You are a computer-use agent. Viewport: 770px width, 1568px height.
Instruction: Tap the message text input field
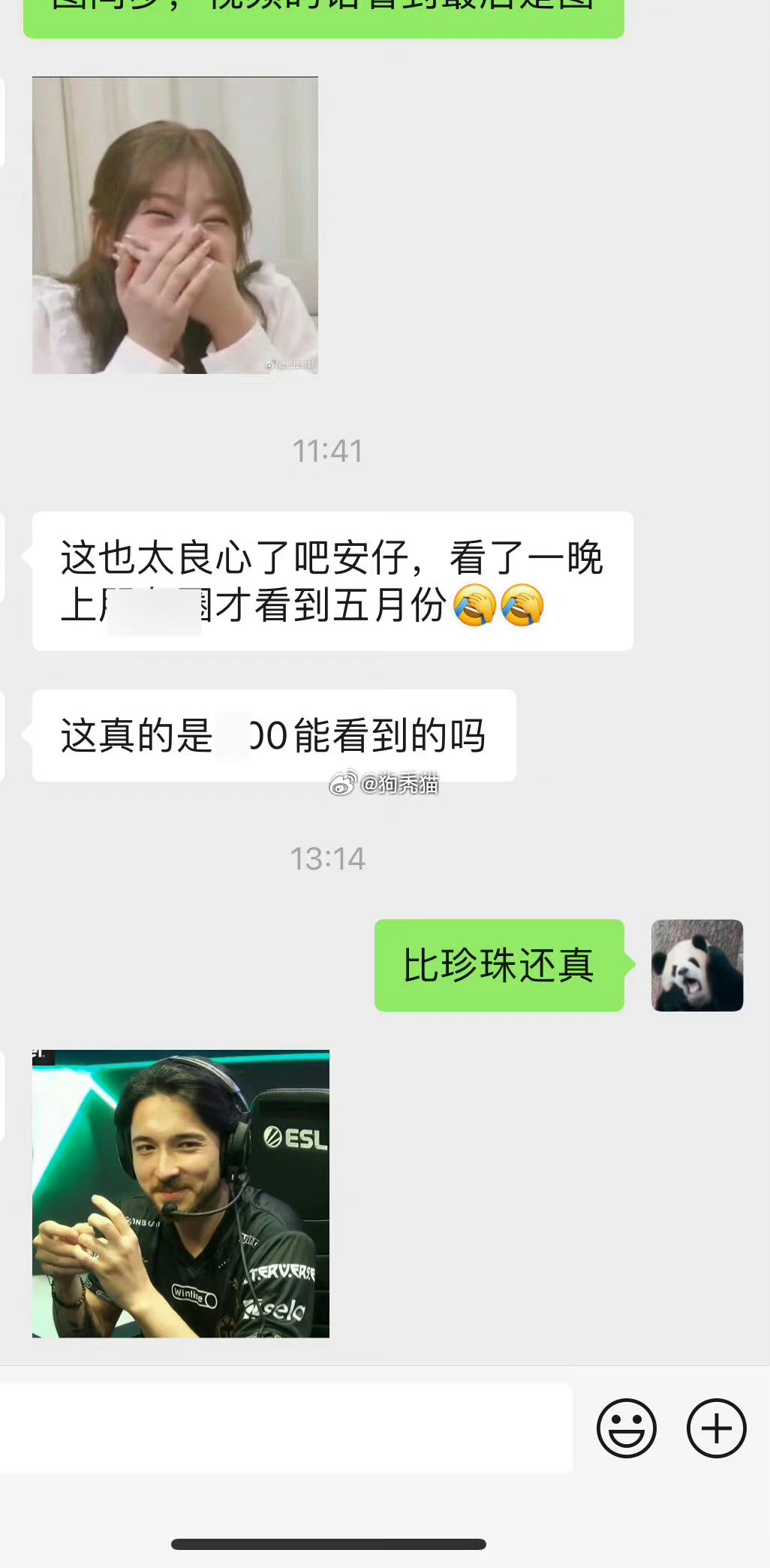285,1428
